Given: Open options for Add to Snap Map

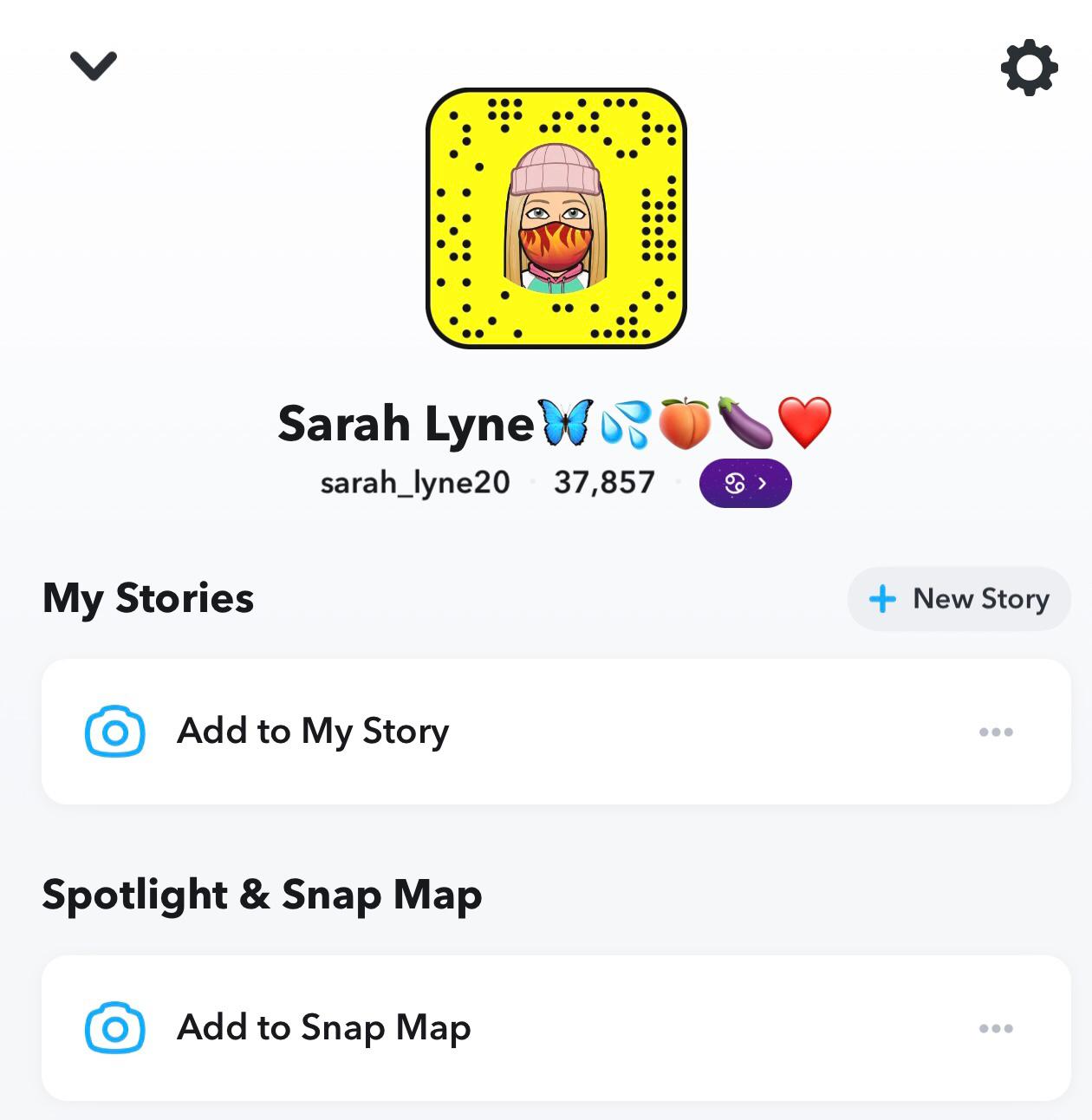Looking at the screenshot, I should (996, 1029).
